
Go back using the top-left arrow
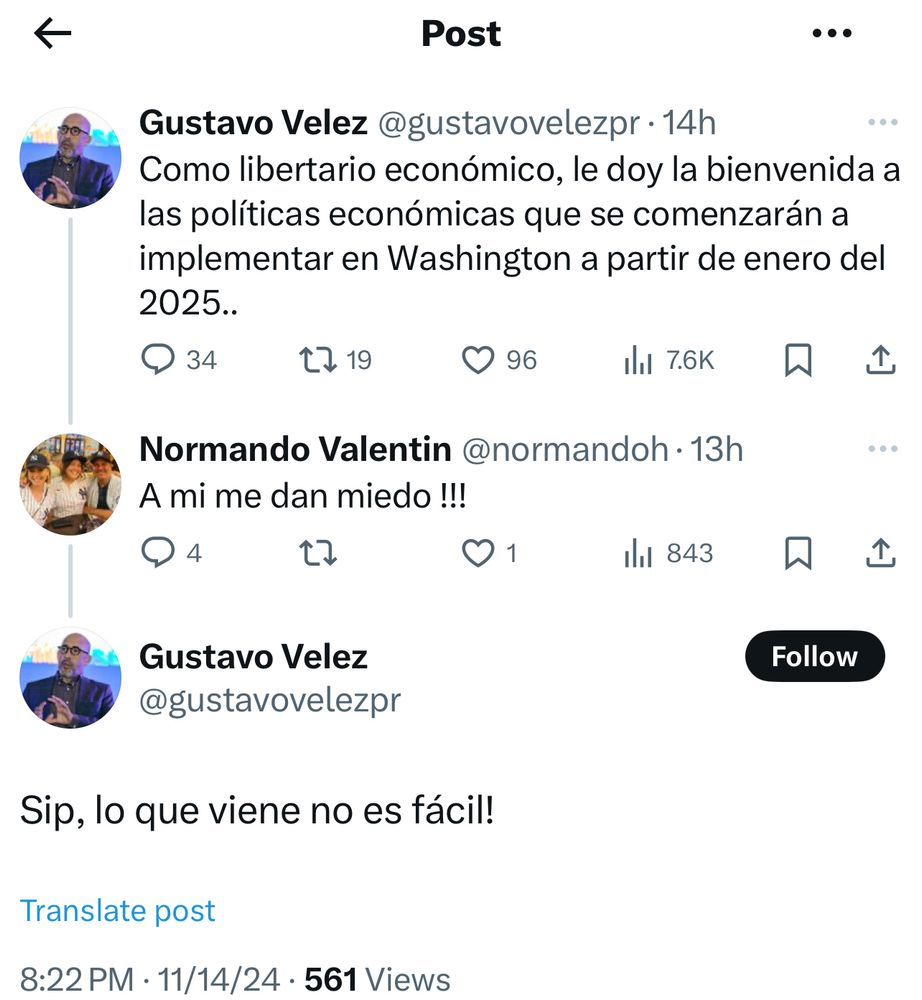click(53, 34)
